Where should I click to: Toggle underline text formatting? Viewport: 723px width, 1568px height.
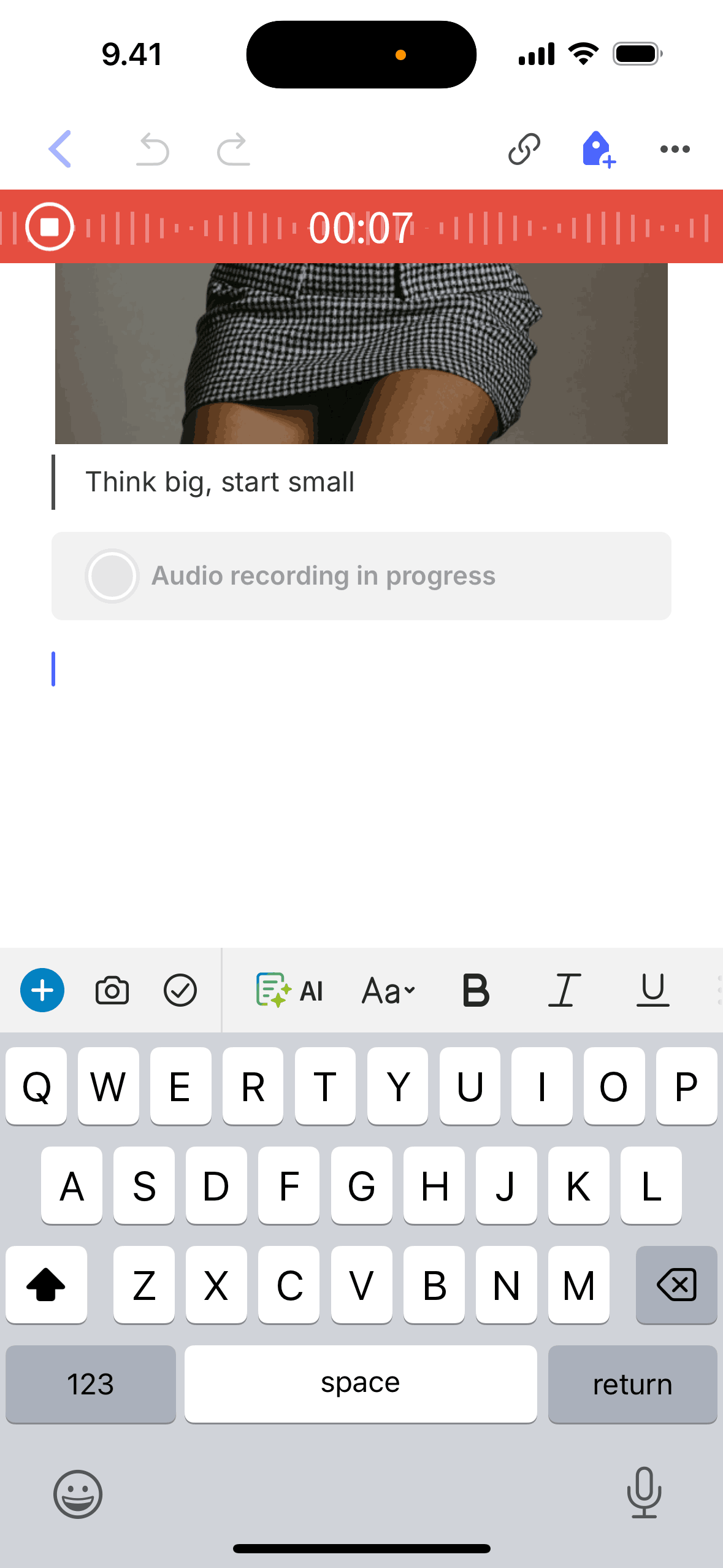coord(652,989)
